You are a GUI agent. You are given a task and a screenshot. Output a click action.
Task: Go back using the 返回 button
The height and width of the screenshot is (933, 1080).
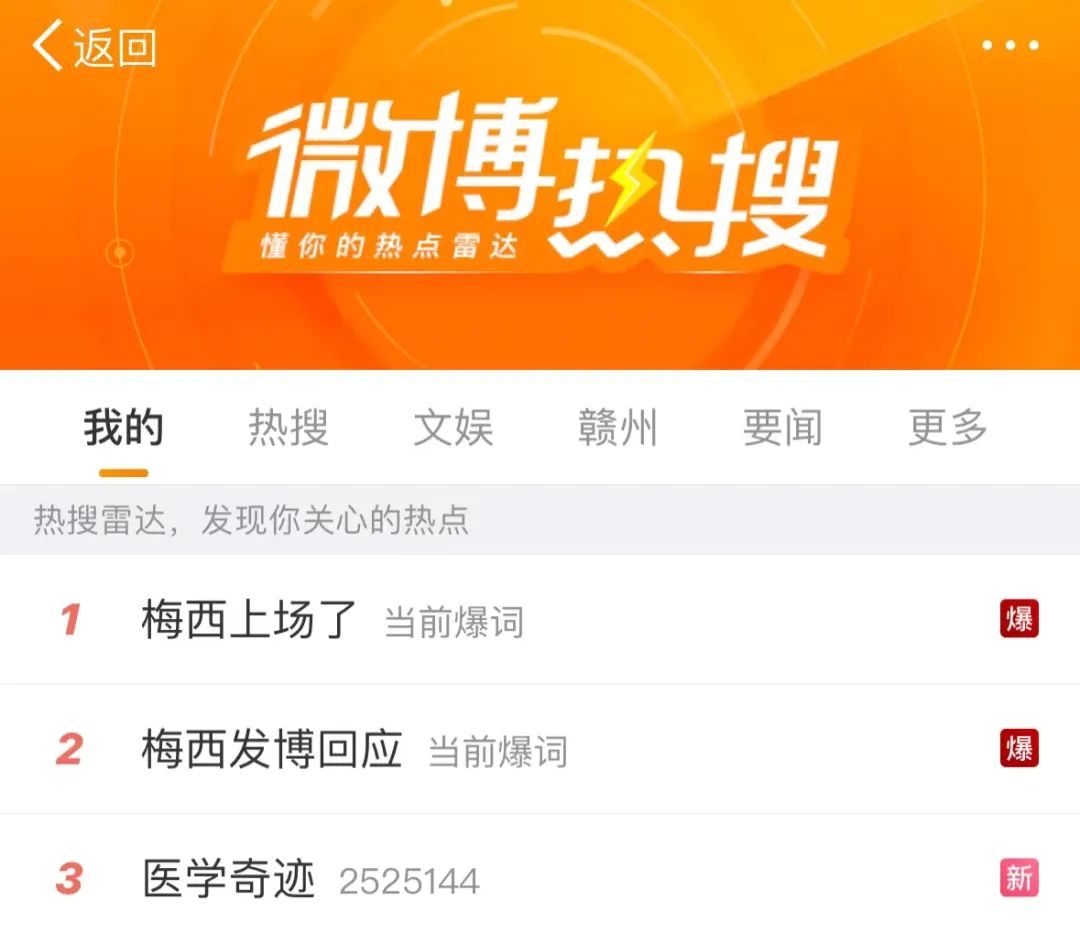pos(95,47)
